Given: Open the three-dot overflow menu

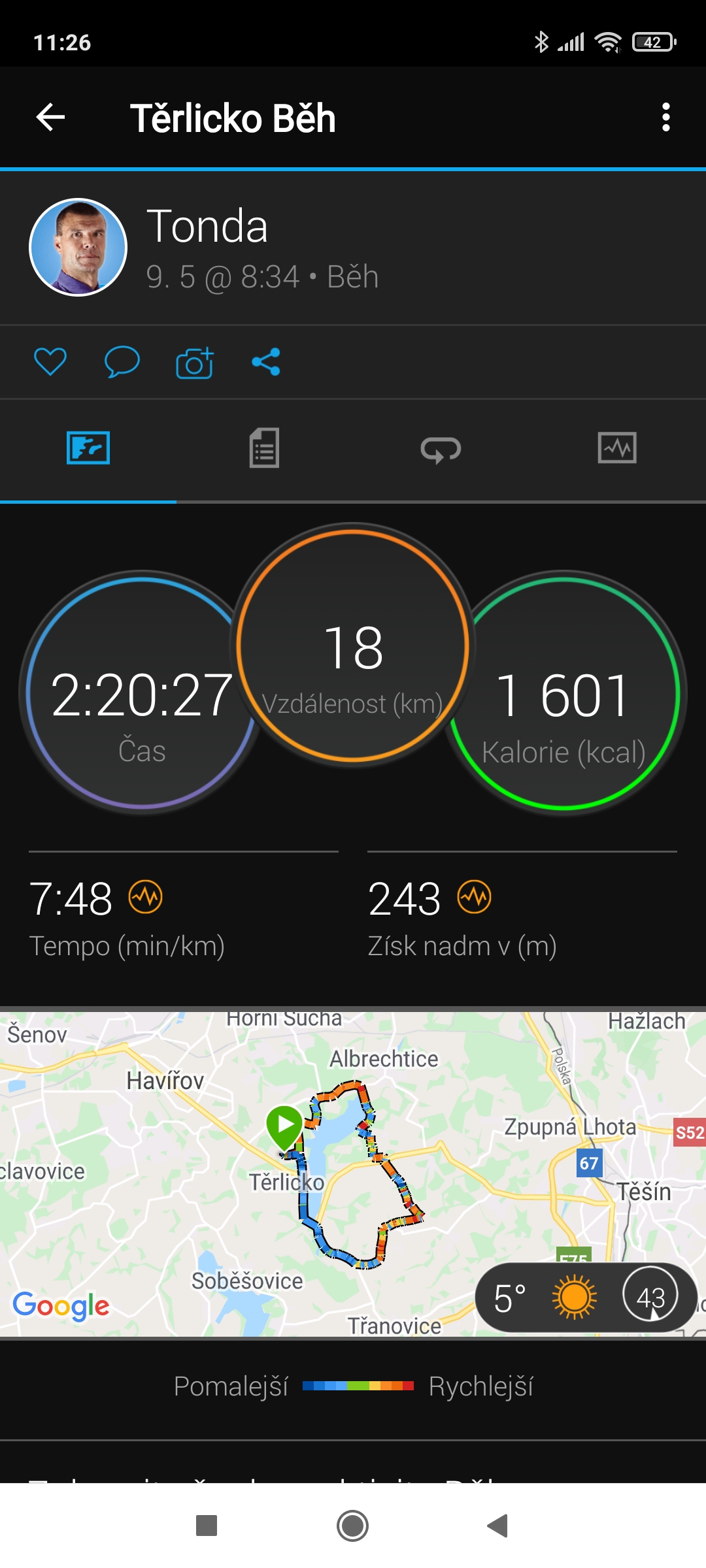Looking at the screenshot, I should click(665, 118).
